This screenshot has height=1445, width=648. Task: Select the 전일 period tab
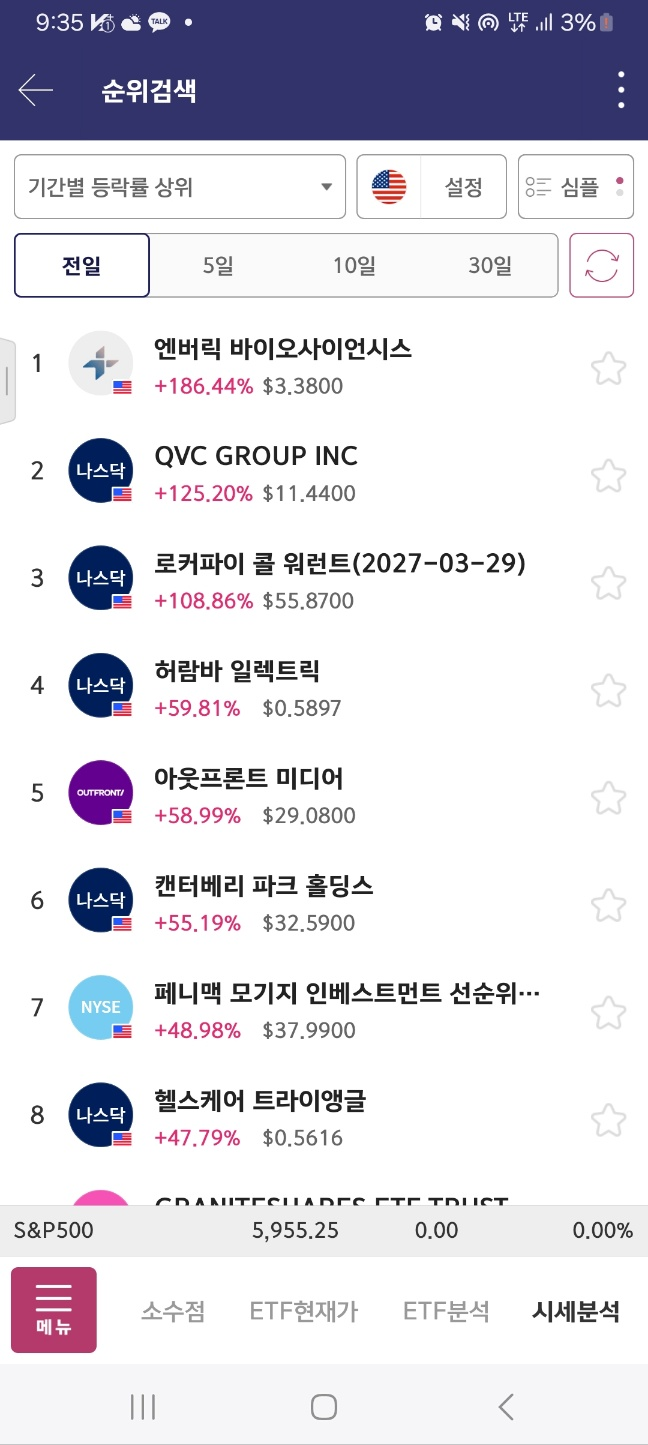(x=82, y=266)
